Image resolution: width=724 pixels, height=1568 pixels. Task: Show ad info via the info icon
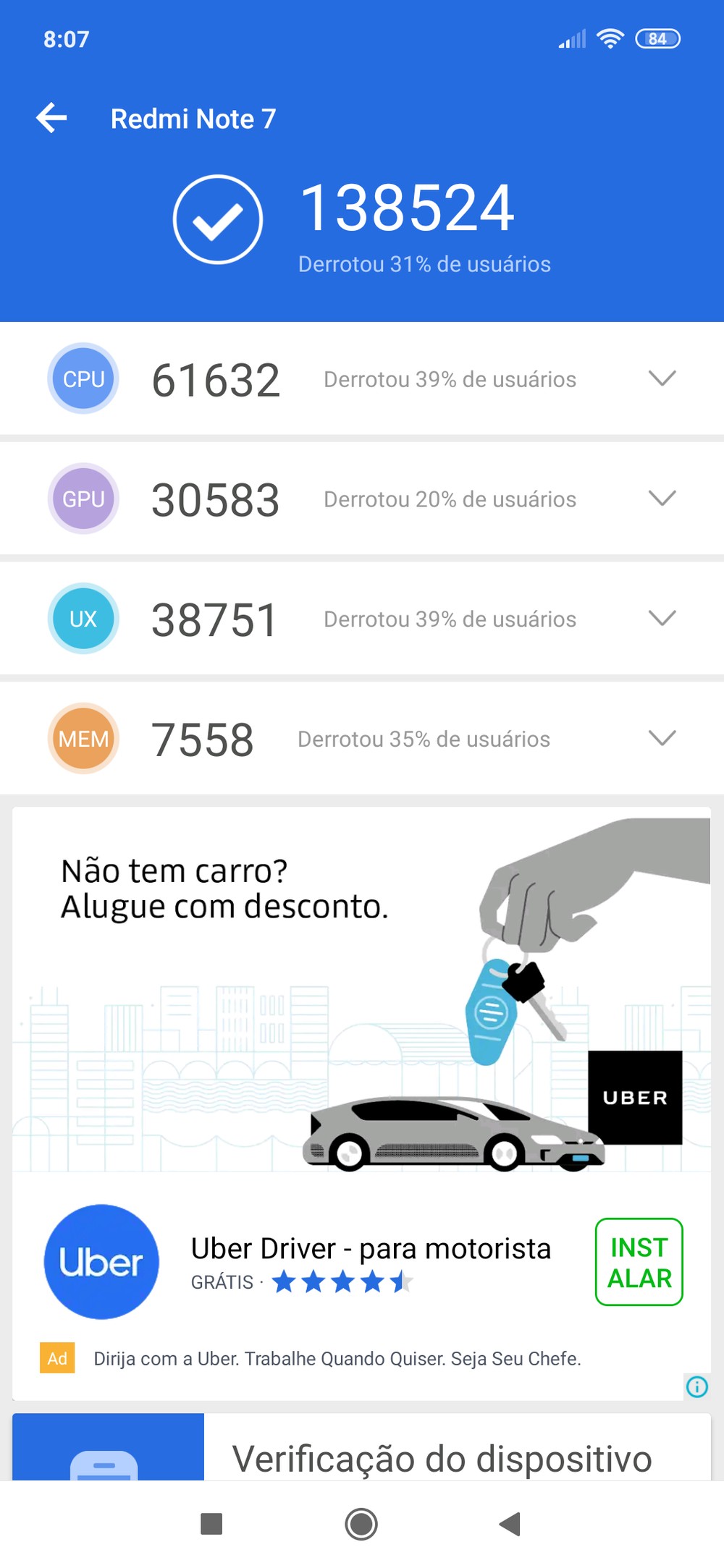[x=696, y=1387]
